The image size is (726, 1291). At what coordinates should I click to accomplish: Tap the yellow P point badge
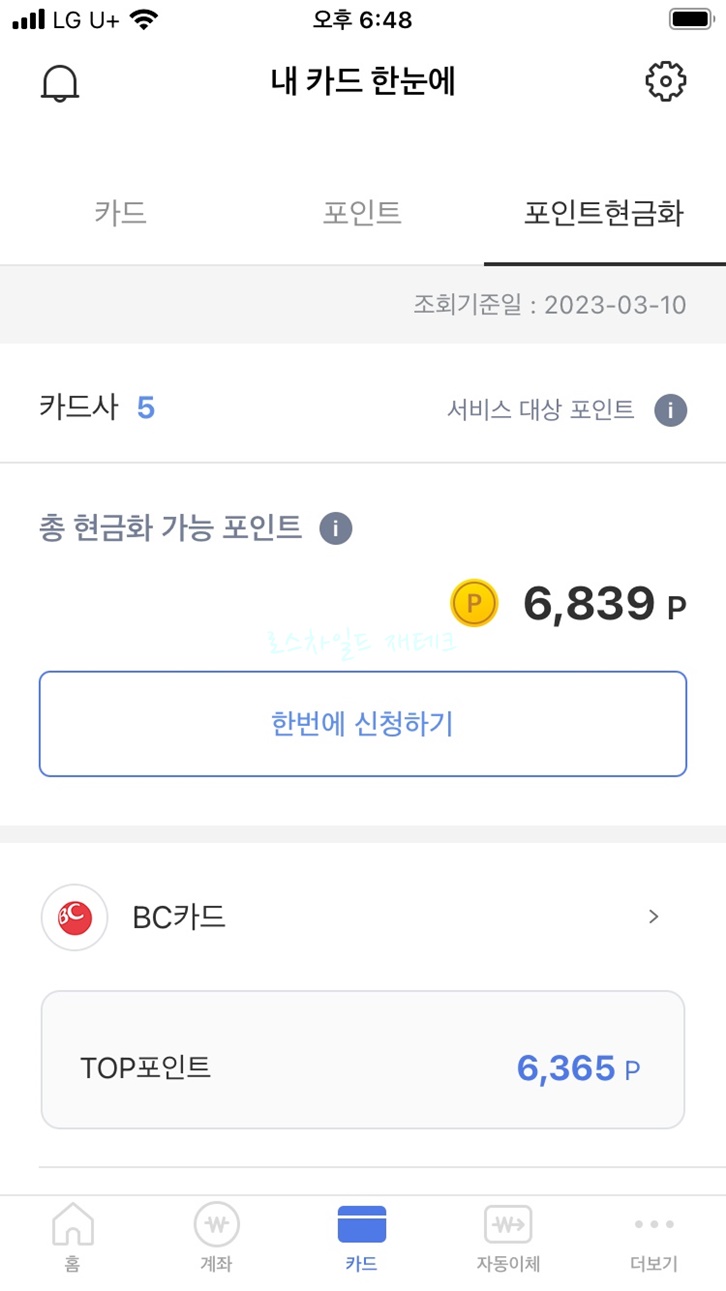click(474, 603)
